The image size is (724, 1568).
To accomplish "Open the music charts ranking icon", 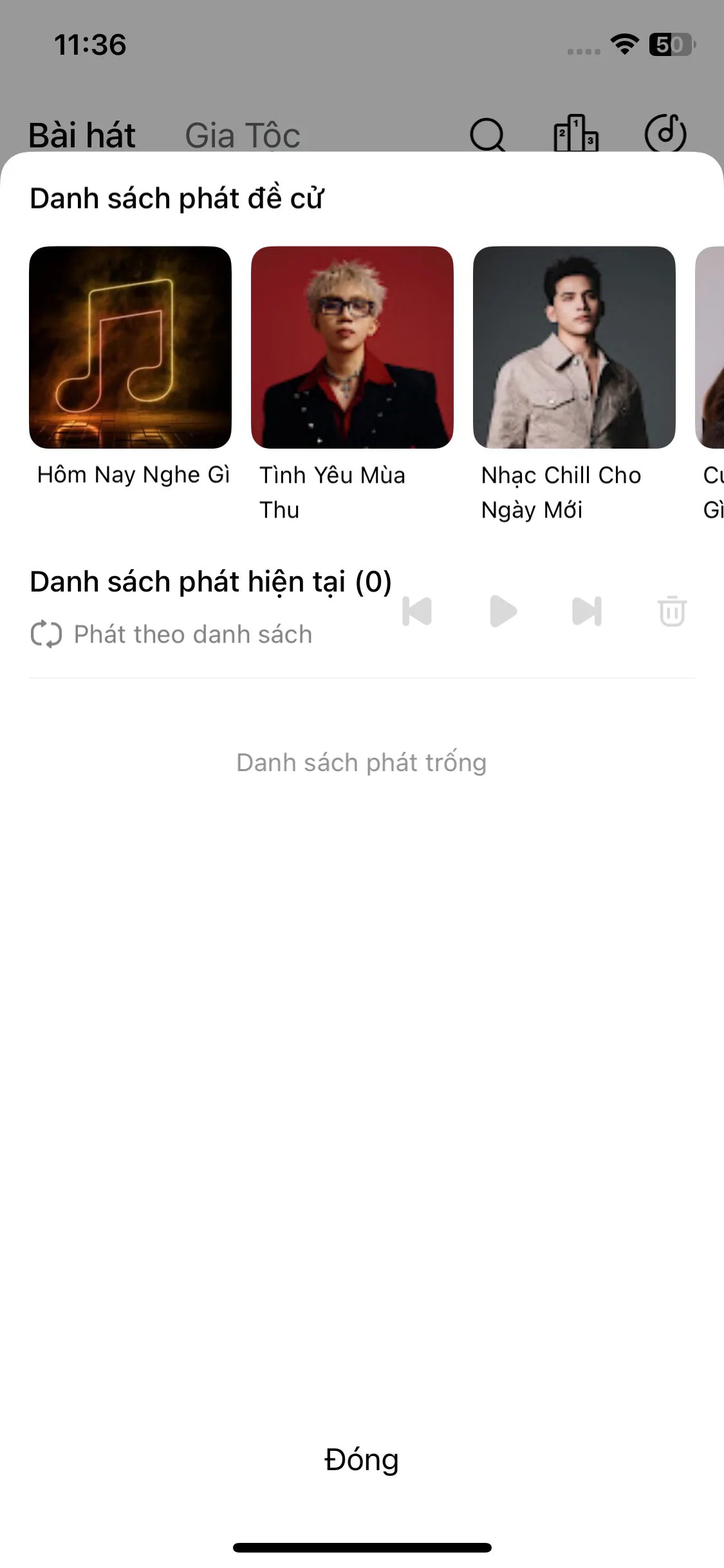I will [x=575, y=135].
